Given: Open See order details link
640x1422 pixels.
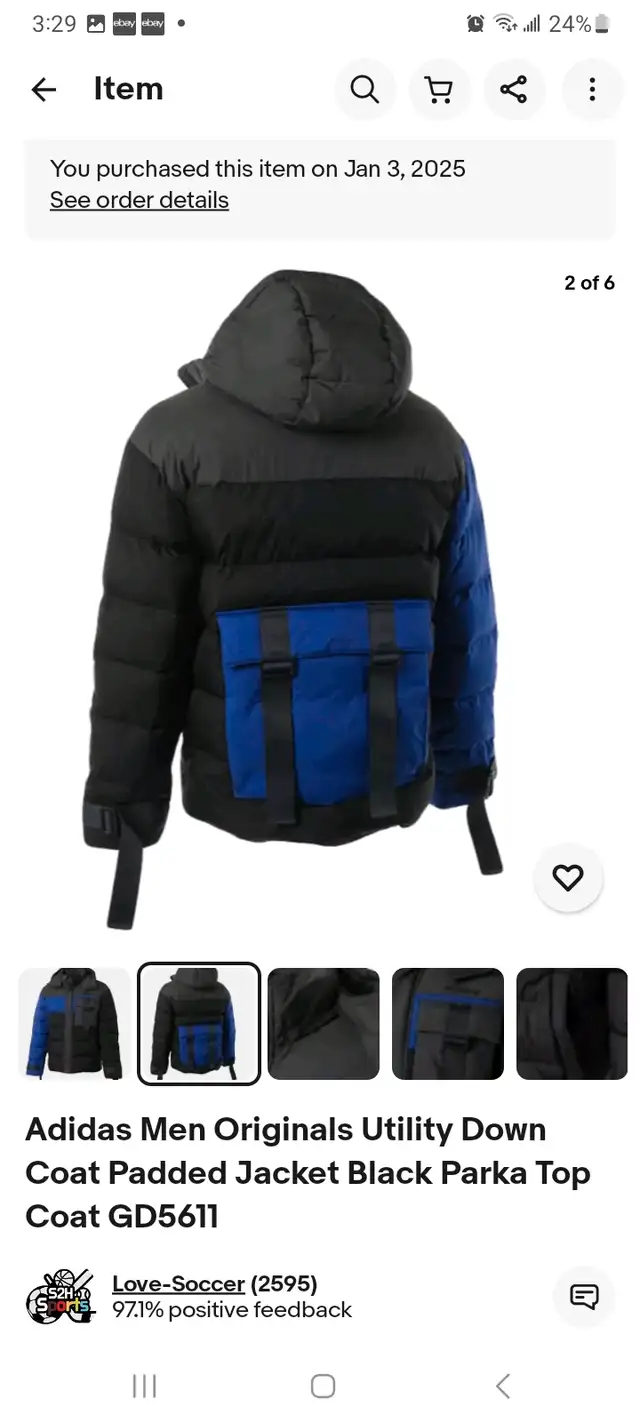Looking at the screenshot, I should click(x=139, y=200).
